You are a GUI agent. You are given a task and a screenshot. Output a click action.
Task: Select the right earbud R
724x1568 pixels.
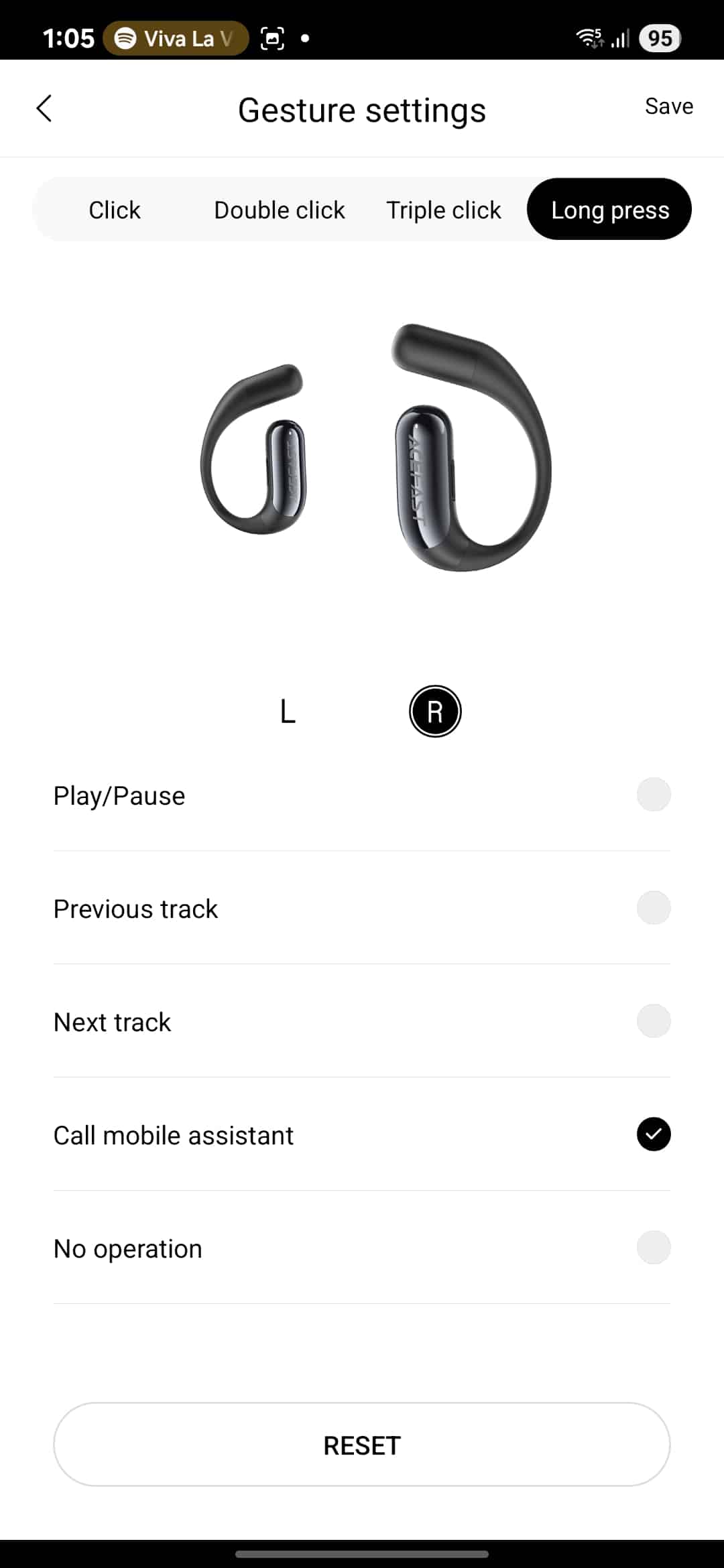[x=435, y=712]
